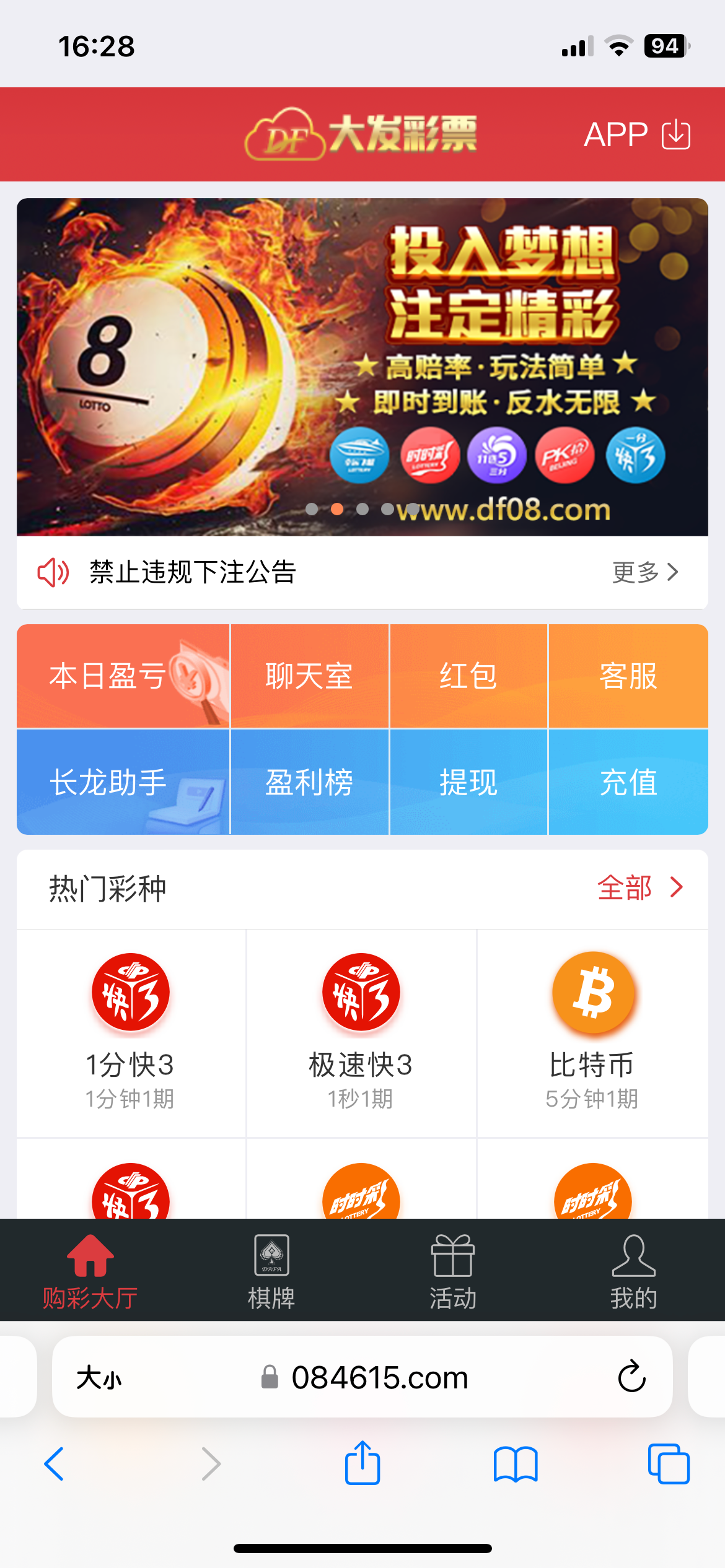Open 本日盈亏 tile
Viewport: 725px width, 1568px height.
[x=123, y=676]
